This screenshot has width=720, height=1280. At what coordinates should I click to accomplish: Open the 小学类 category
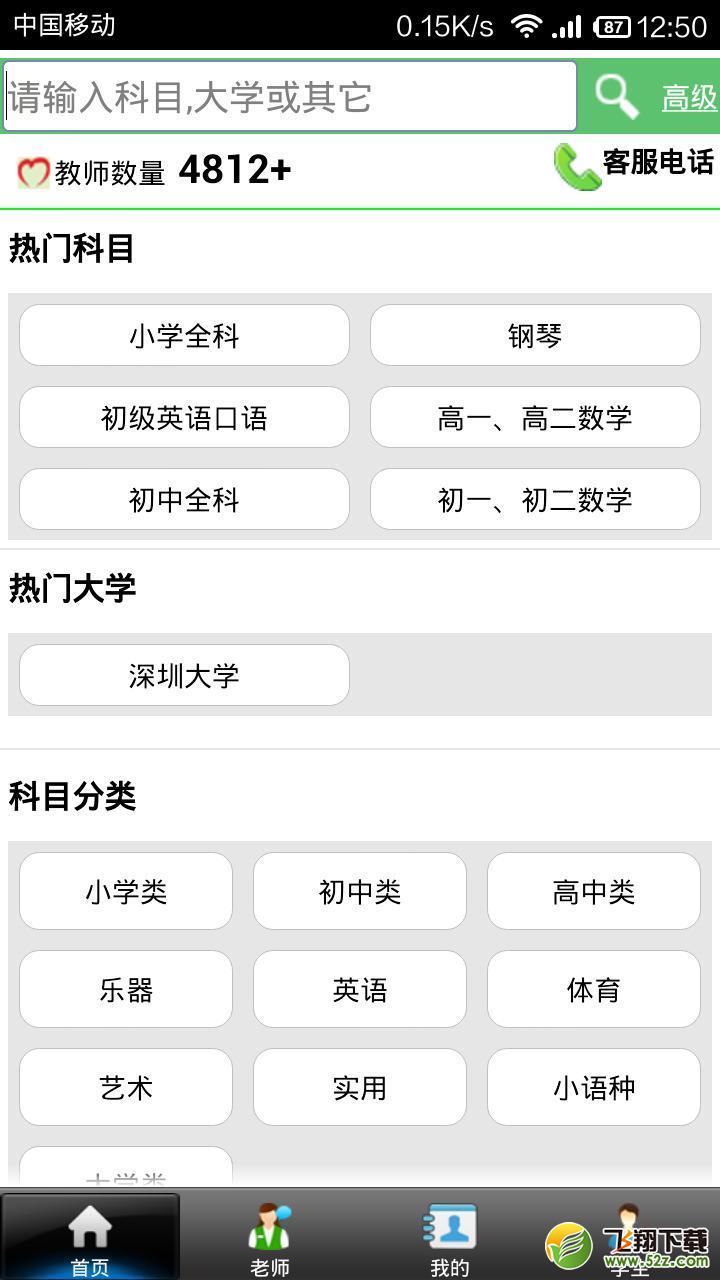[x=126, y=891]
